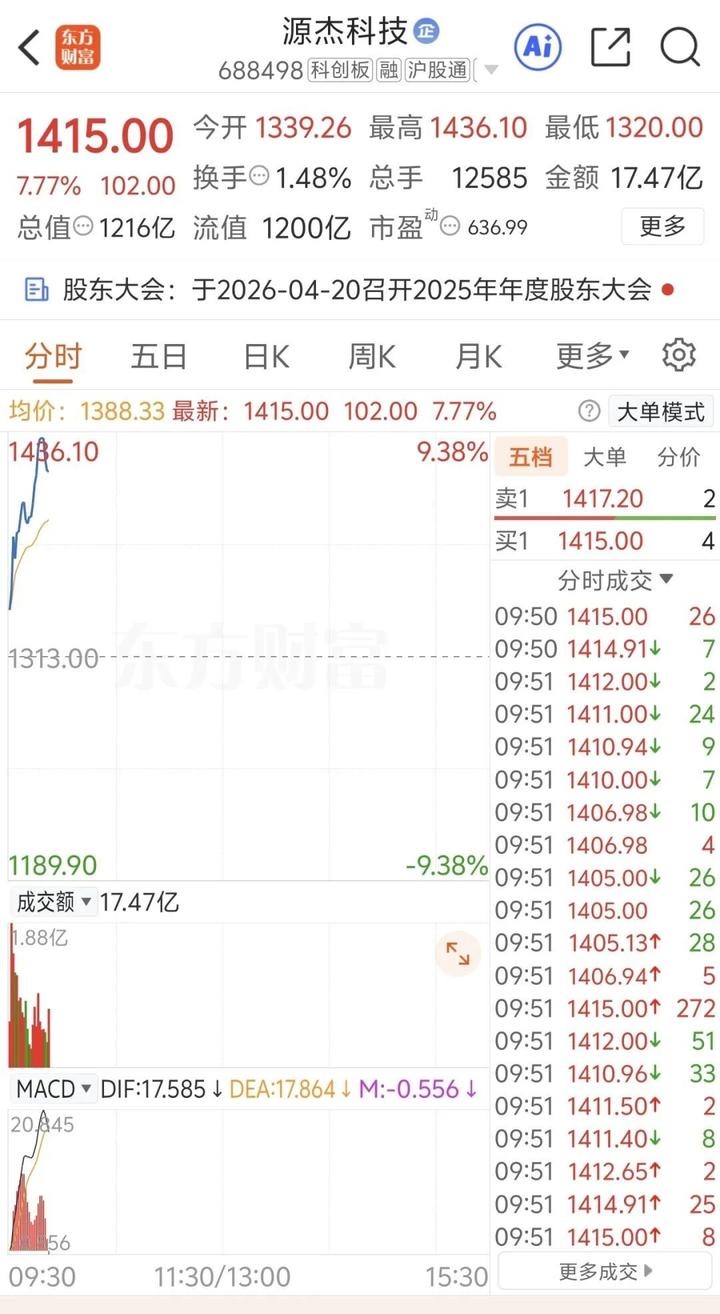Open the 成交额 indicator dropdown
The height and width of the screenshot is (1314, 720).
pyautogui.click(x=54, y=902)
